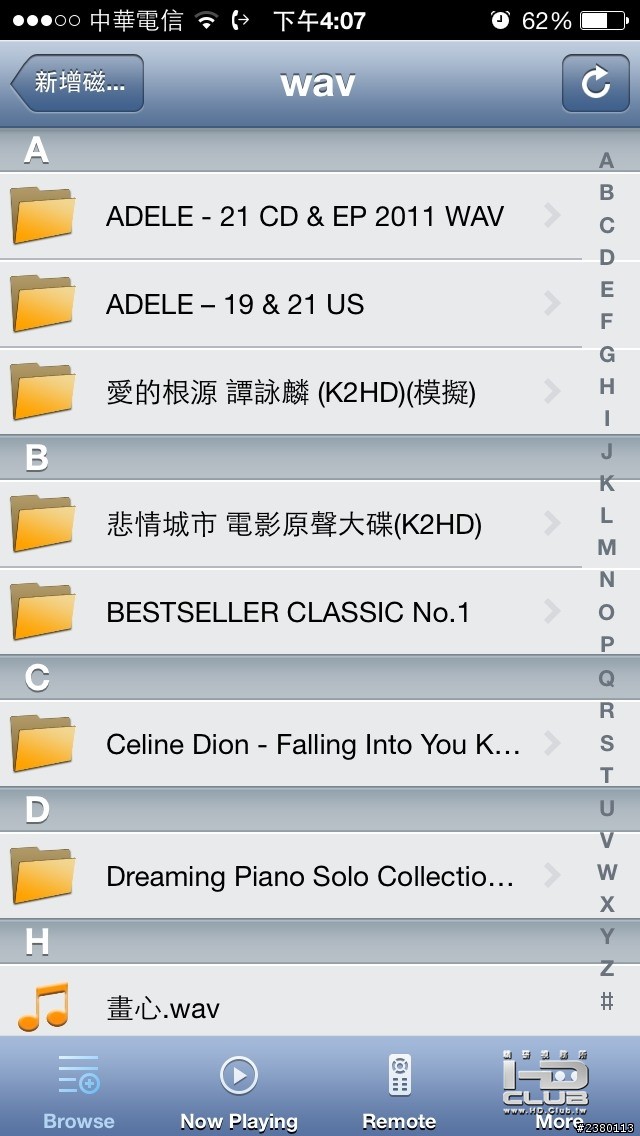Refresh the wav folder list
This screenshot has height=1136, width=640.
coord(595,83)
